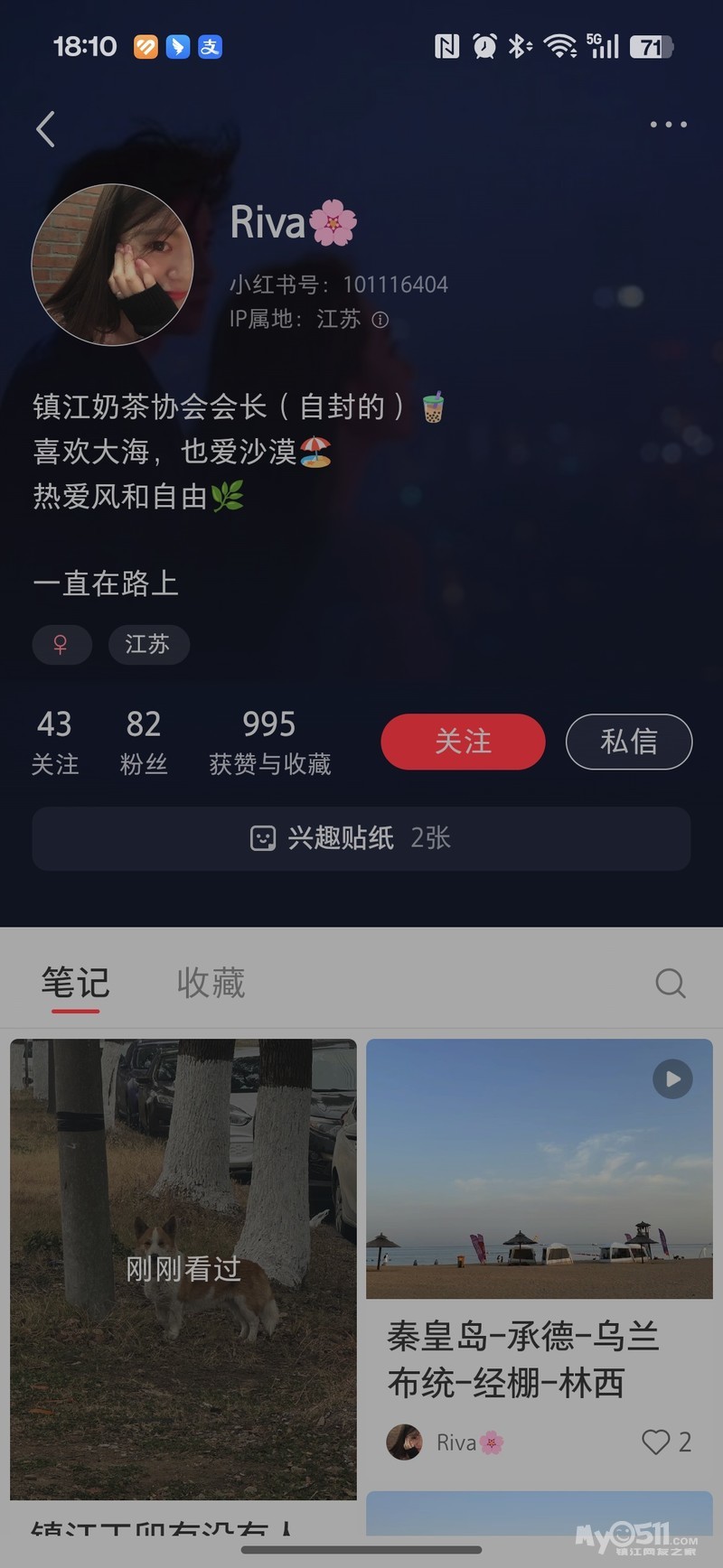This screenshot has height=1568, width=723.
Task: Send a private message via 私信
Action: [628, 742]
